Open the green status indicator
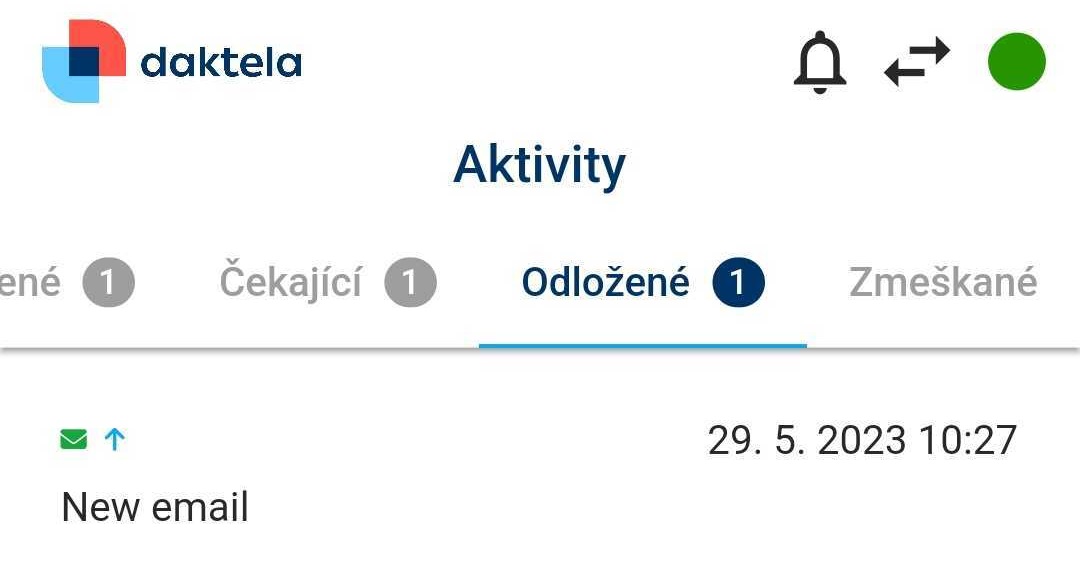This screenshot has width=1080, height=566. pos(1016,62)
